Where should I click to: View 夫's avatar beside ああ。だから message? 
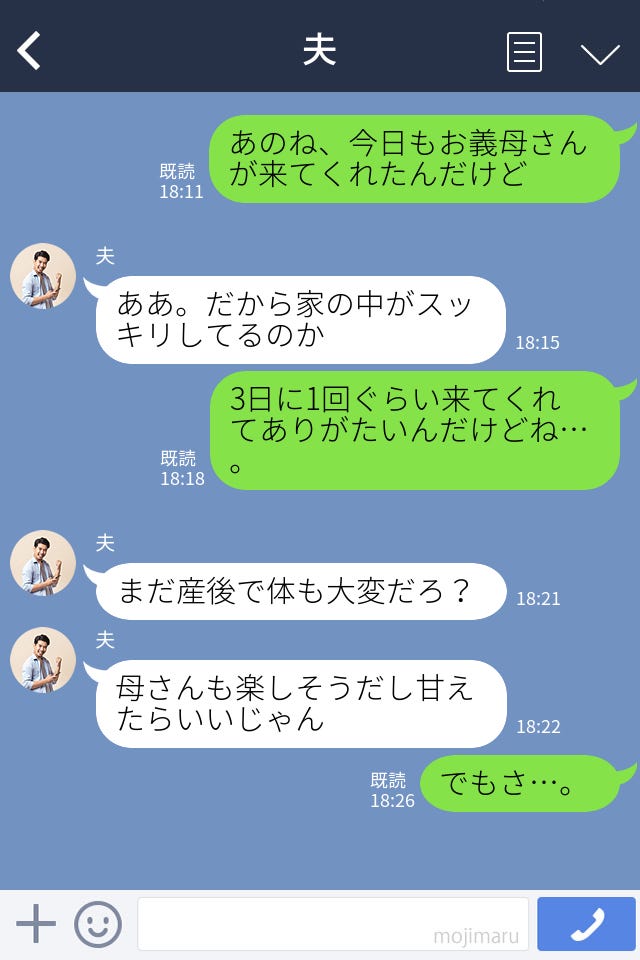pyautogui.click(x=43, y=276)
